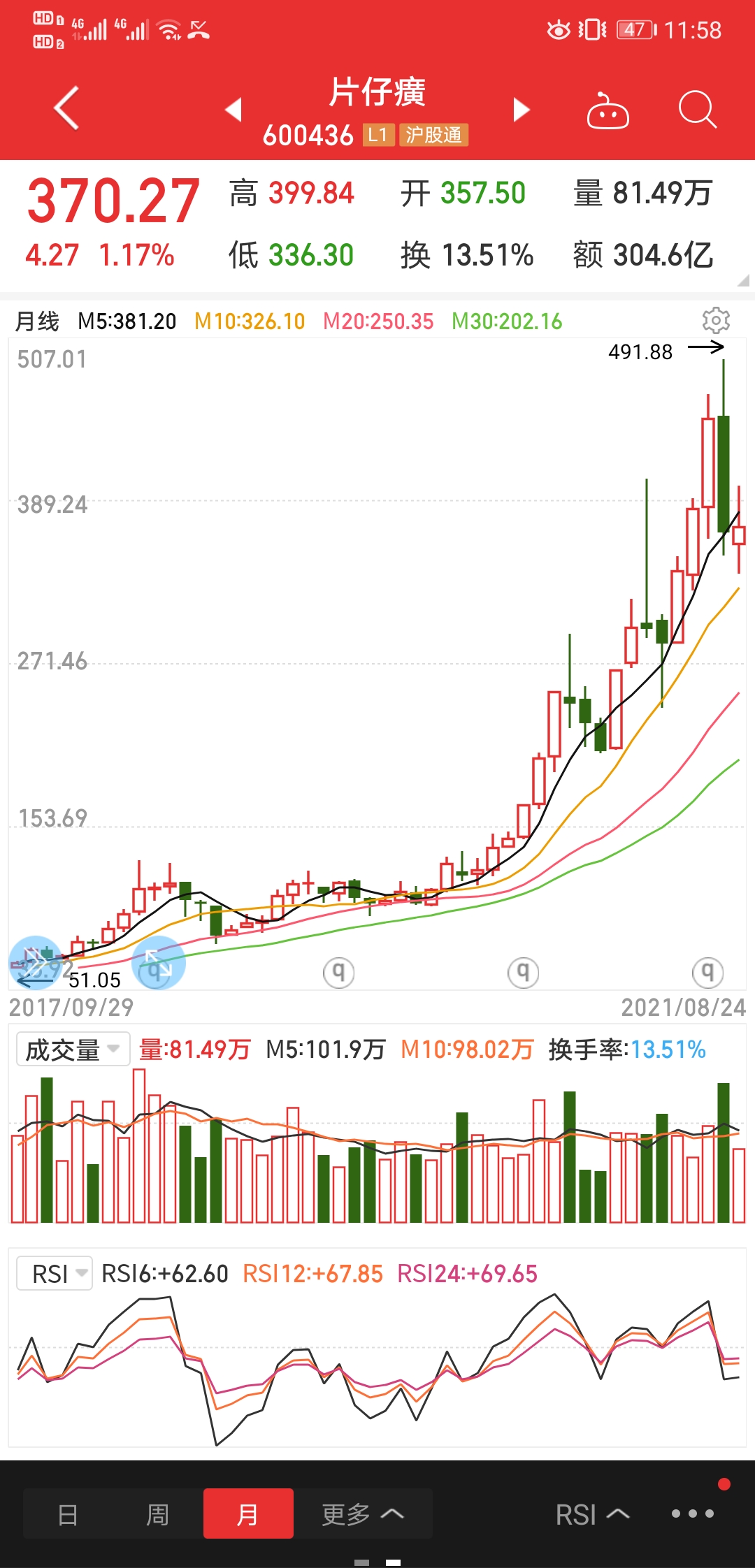Open the RSI indicator selector dropdown
Screen dimensions: 755x1568
point(54,1273)
